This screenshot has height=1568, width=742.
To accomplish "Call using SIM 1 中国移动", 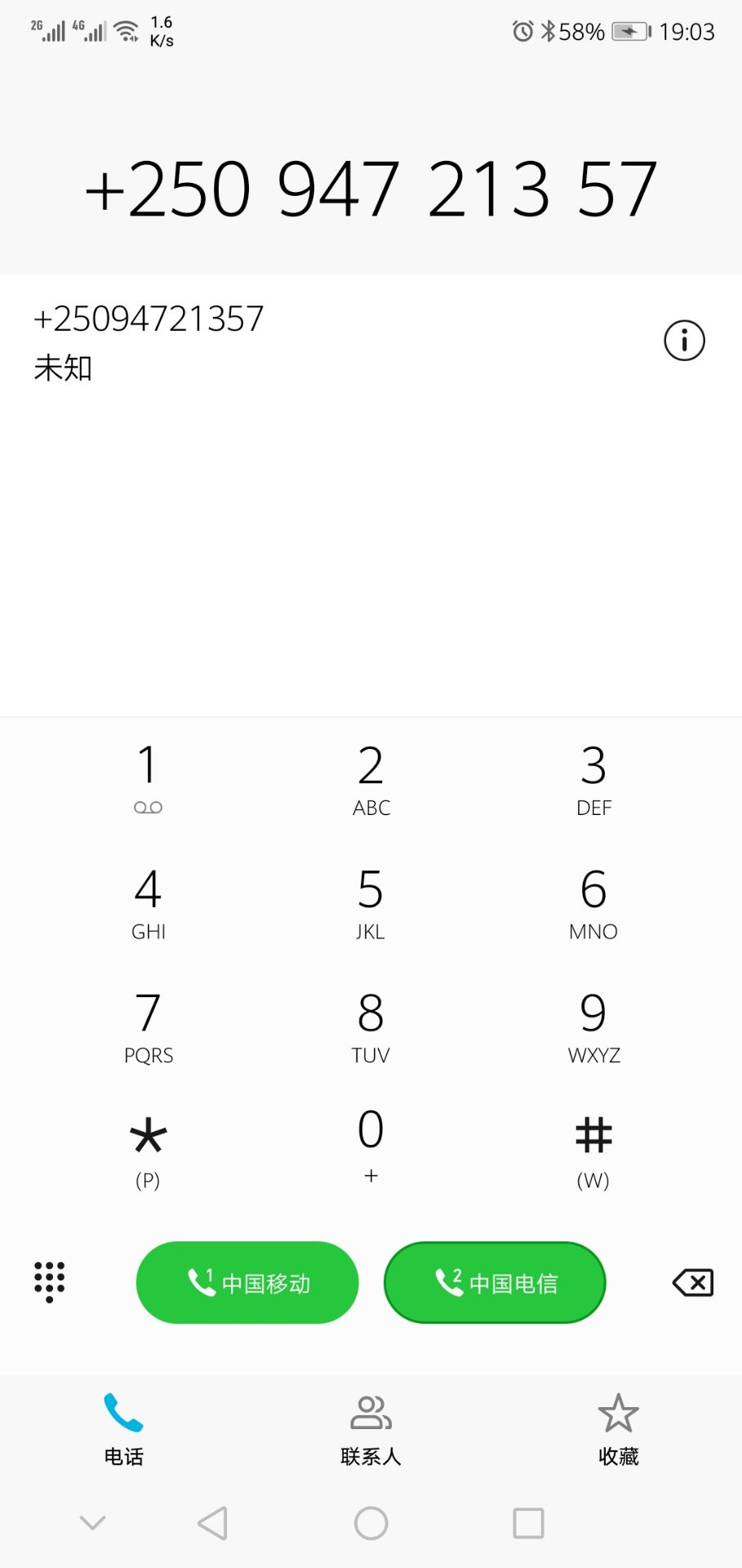I will tap(247, 1282).
